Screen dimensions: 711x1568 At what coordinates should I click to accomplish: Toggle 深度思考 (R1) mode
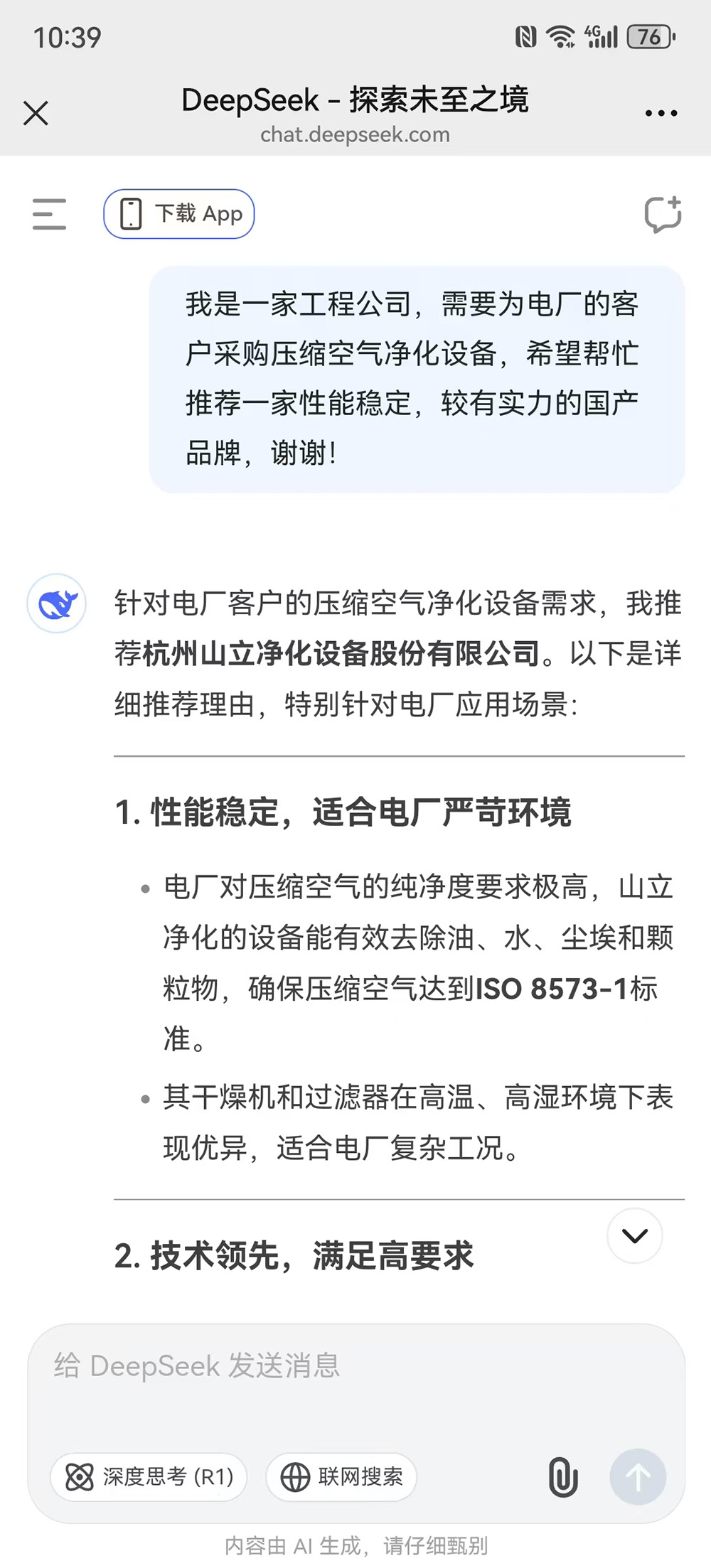(x=149, y=1477)
